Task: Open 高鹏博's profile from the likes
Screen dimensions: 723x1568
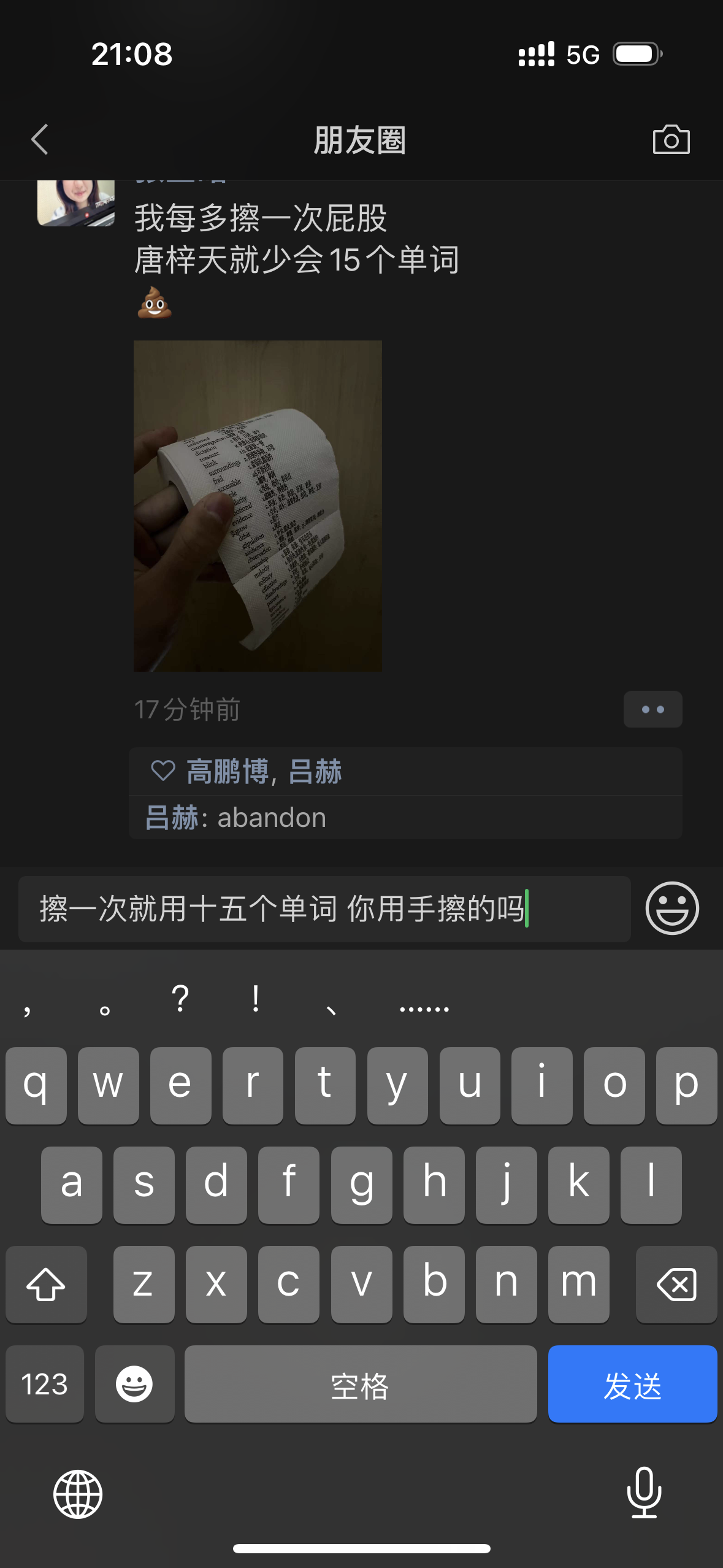Action: [x=227, y=771]
